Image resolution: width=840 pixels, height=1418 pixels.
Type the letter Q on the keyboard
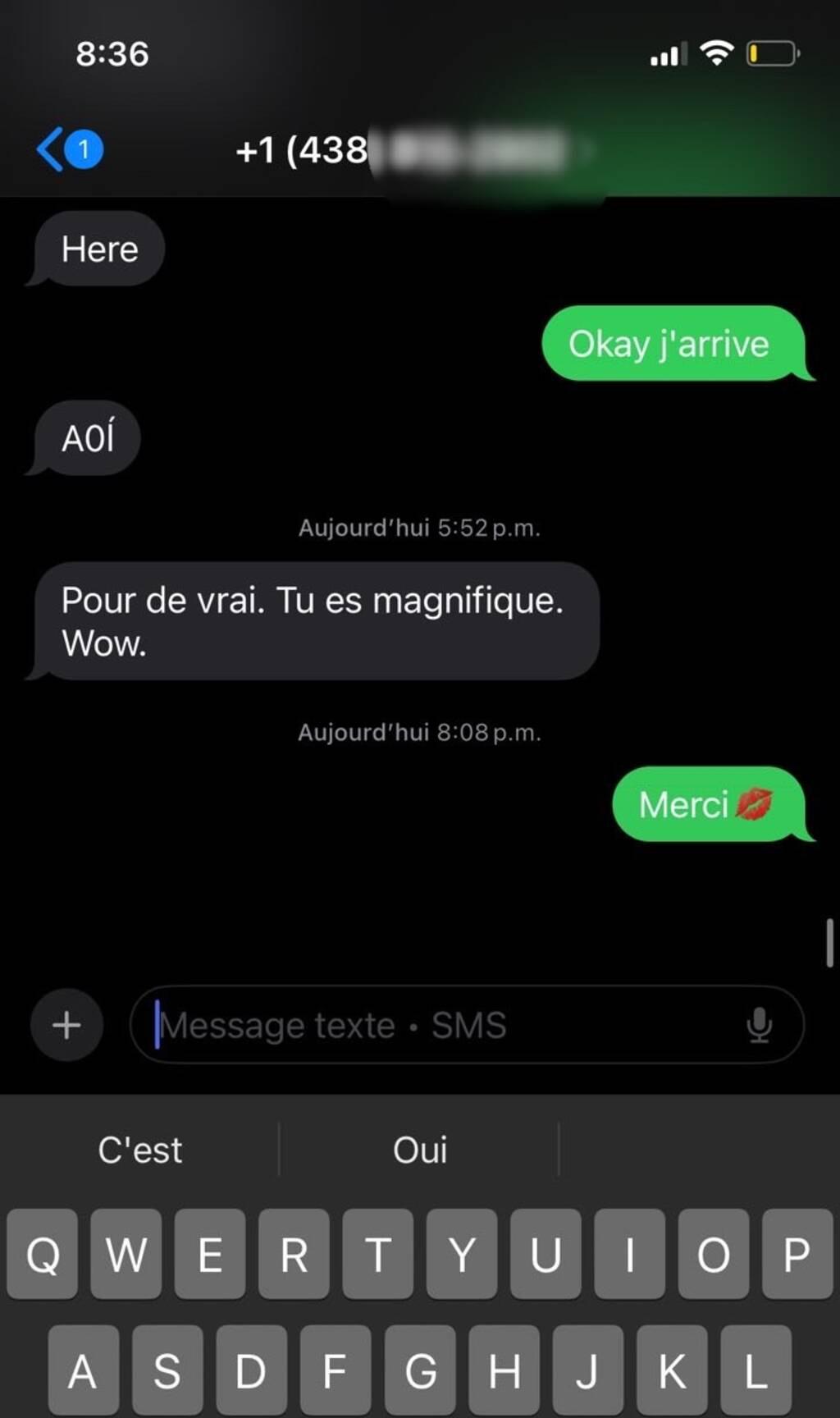click(43, 1254)
